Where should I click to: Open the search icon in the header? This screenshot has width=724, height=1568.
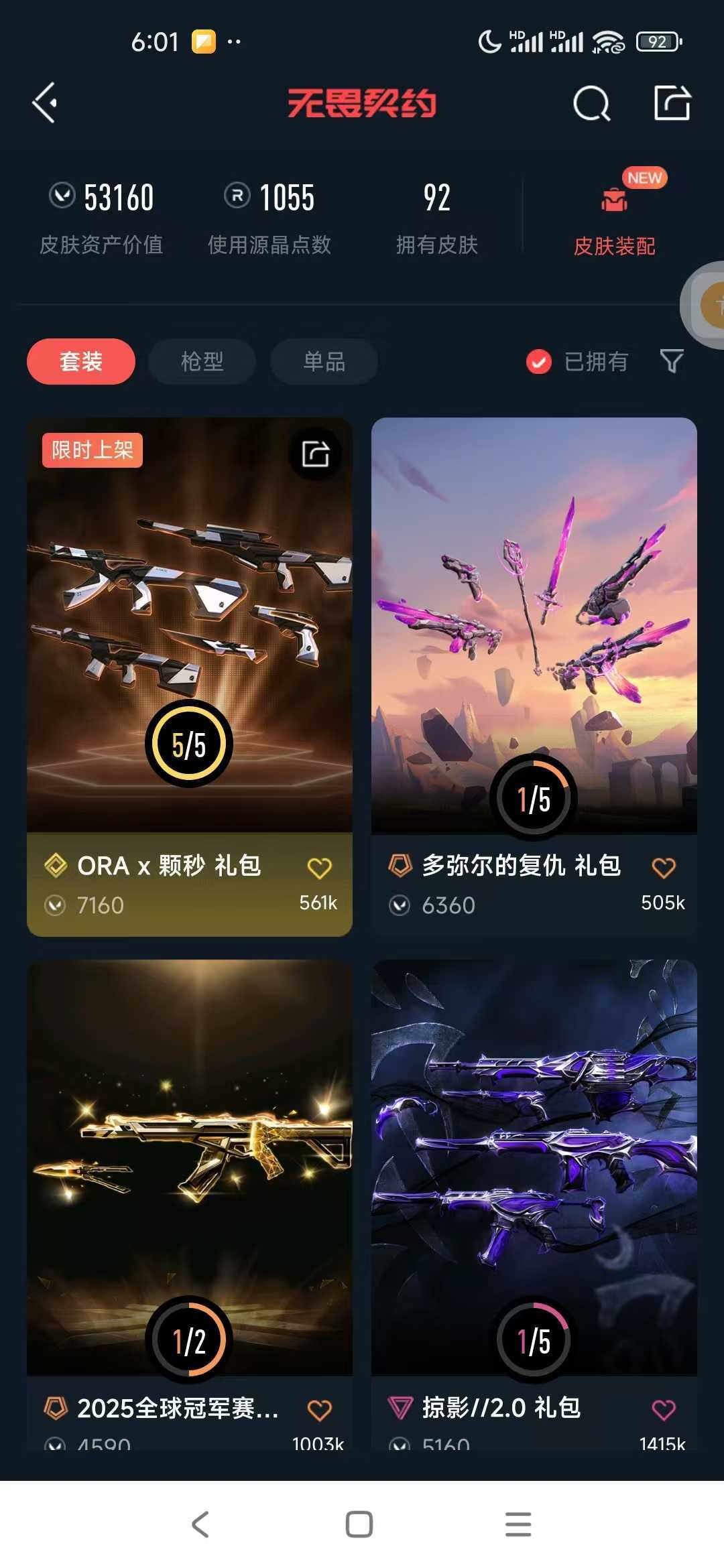(x=591, y=104)
